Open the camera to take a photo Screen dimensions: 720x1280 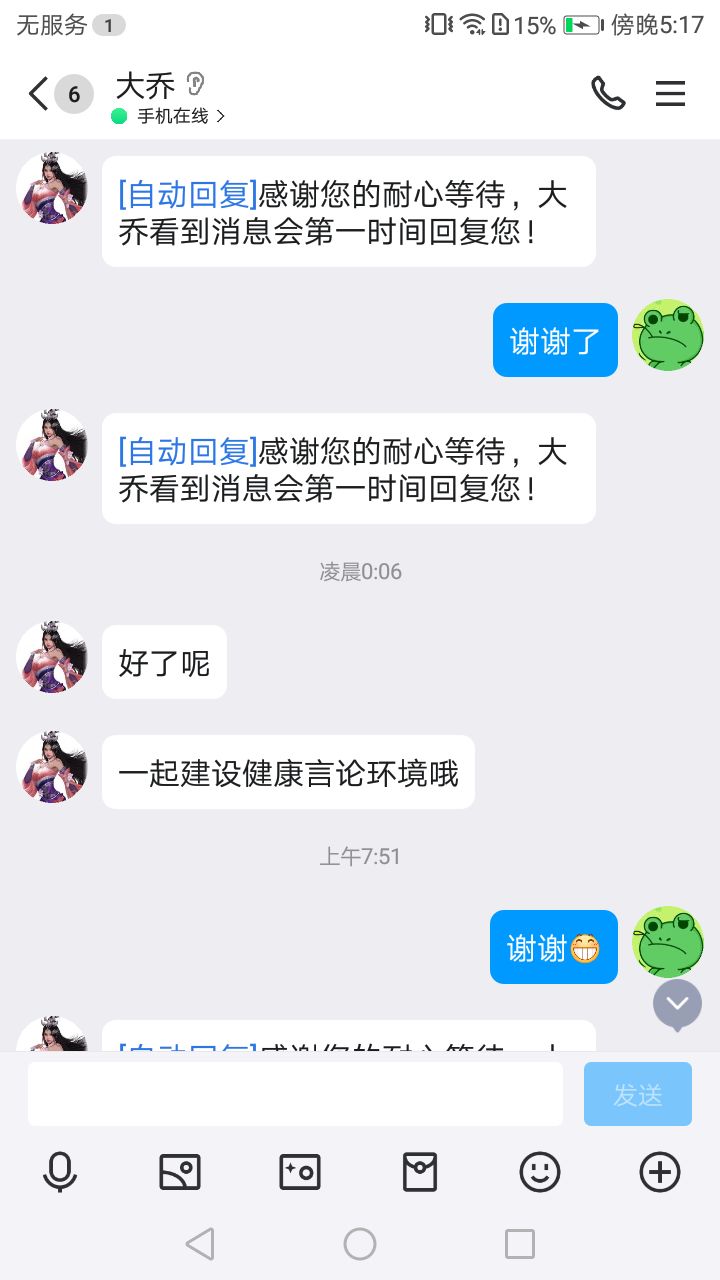300,1172
